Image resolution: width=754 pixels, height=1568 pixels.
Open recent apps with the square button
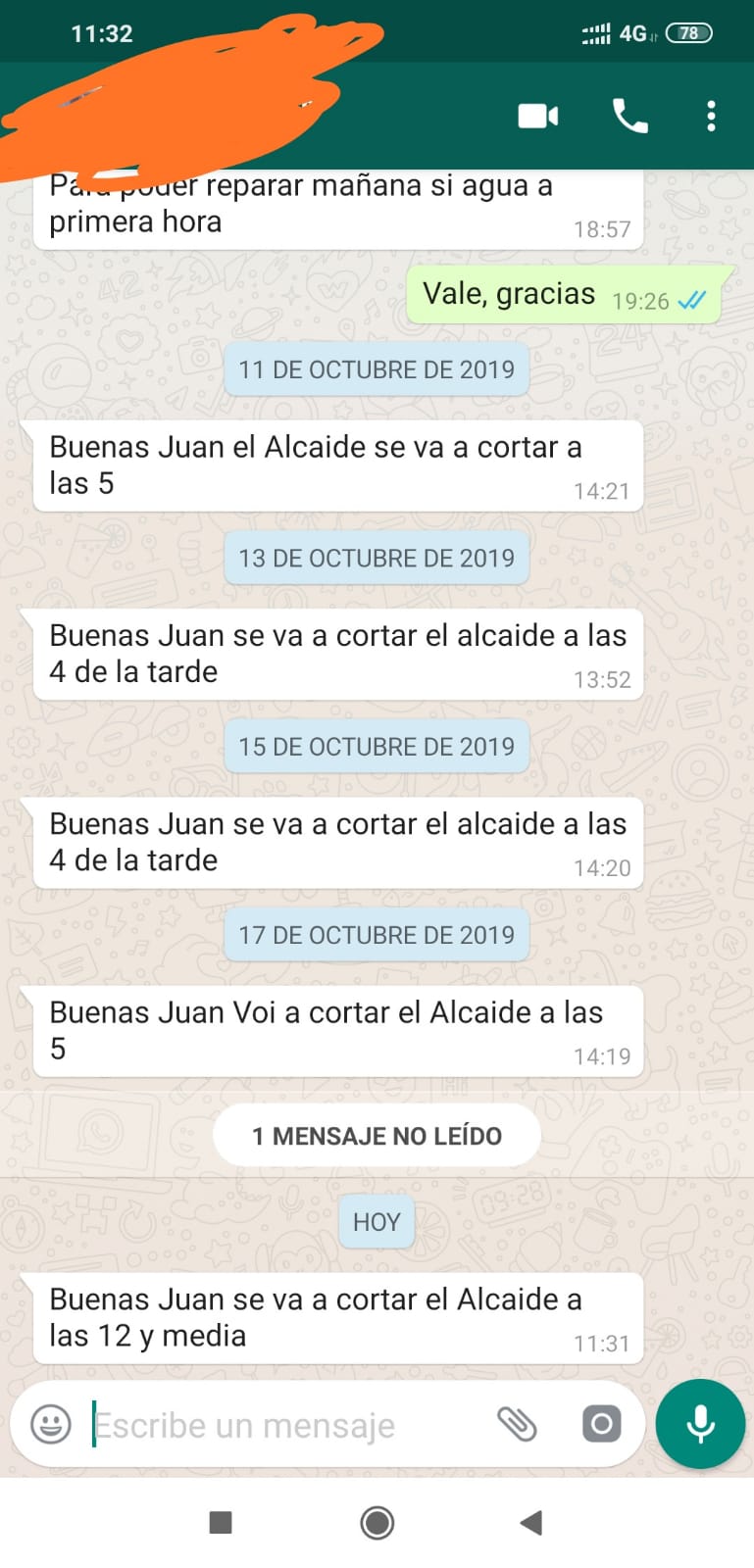(x=221, y=1522)
